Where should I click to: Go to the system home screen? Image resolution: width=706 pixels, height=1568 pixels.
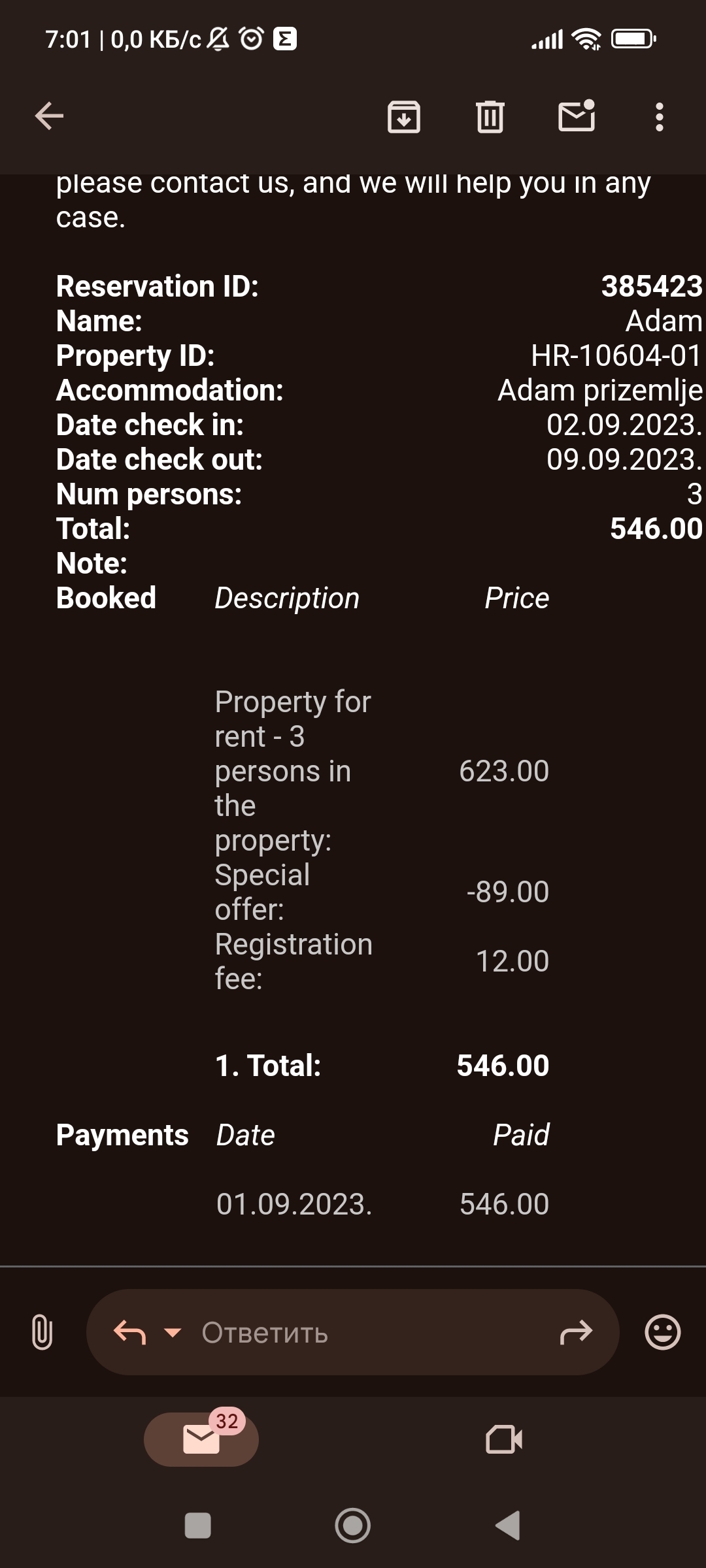coord(353,1526)
